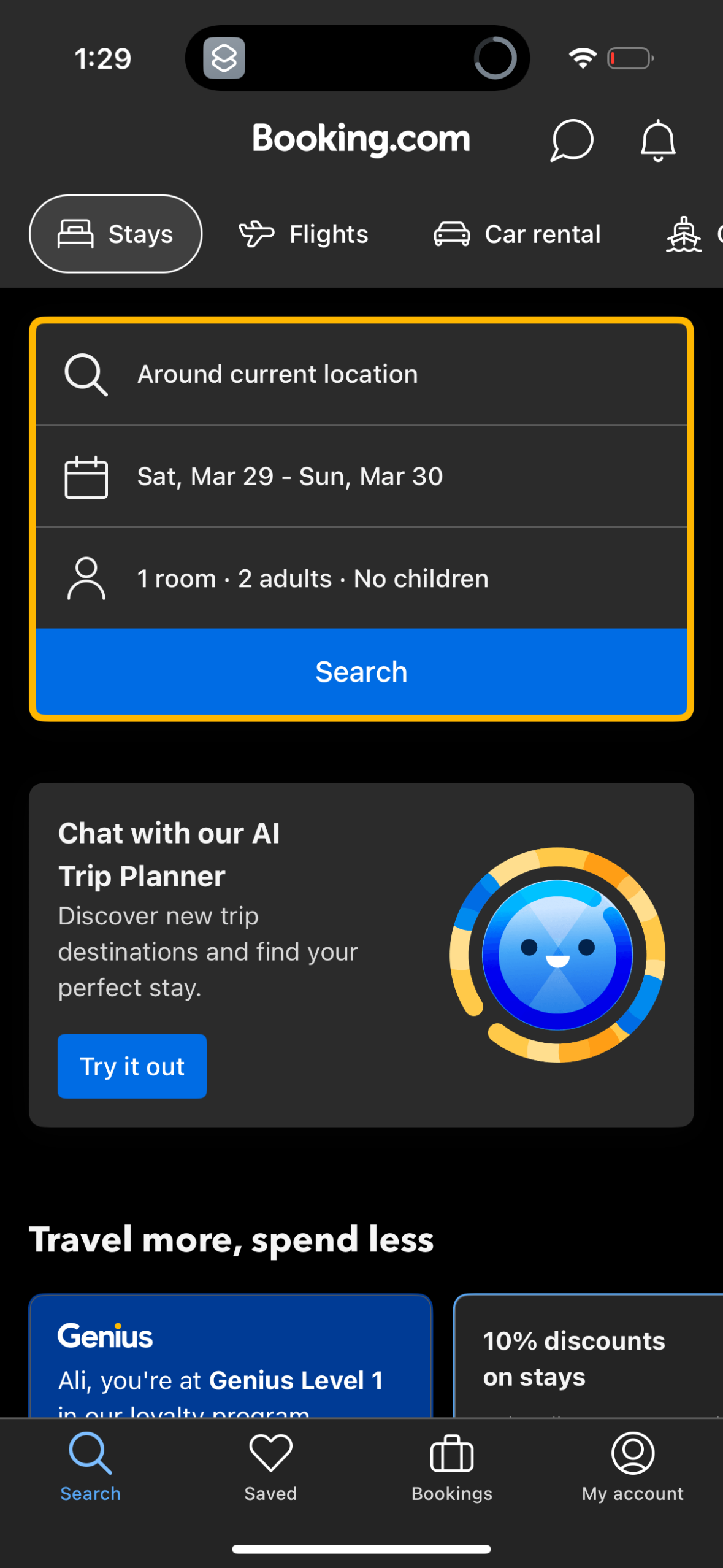Viewport: 723px width, 1568px height.
Task: Switch to the Car rental tab
Action: (517, 234)
